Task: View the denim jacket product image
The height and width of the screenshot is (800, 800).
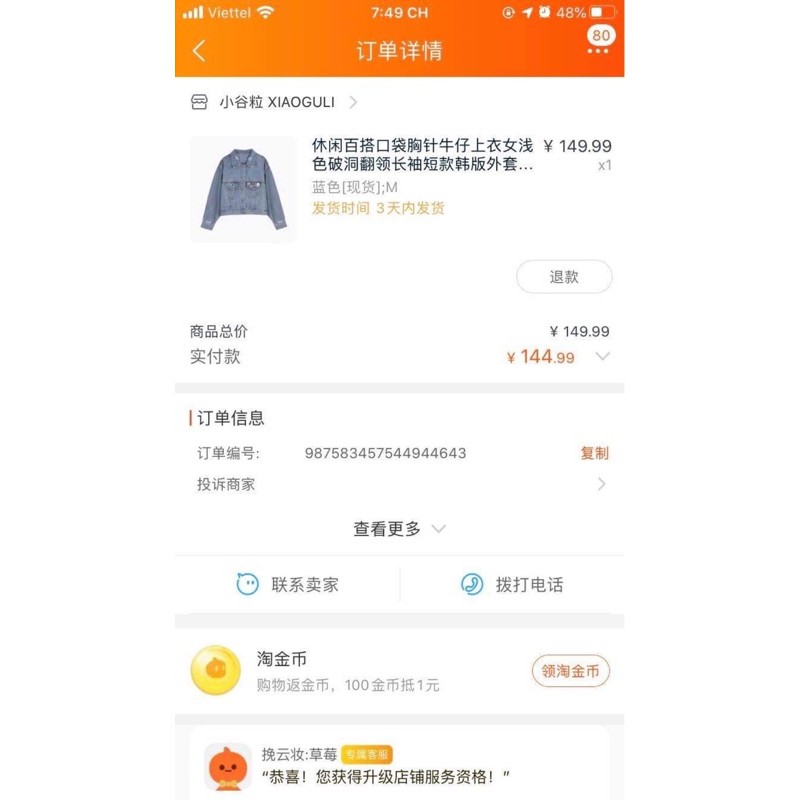Action: click(x=243, y=189)
